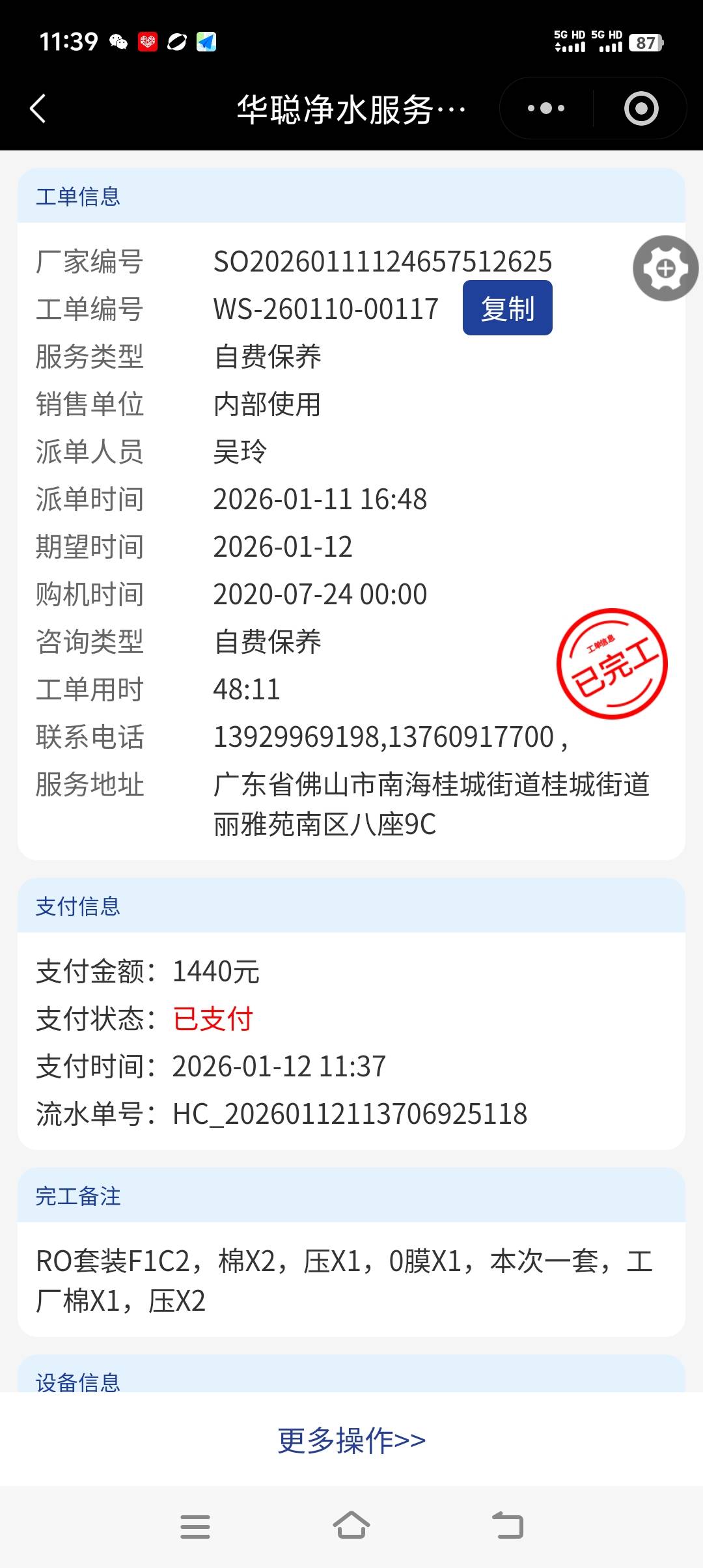Open 更多操作 for more actions
Screen dimensions: 703x1568
[351, 1440]
